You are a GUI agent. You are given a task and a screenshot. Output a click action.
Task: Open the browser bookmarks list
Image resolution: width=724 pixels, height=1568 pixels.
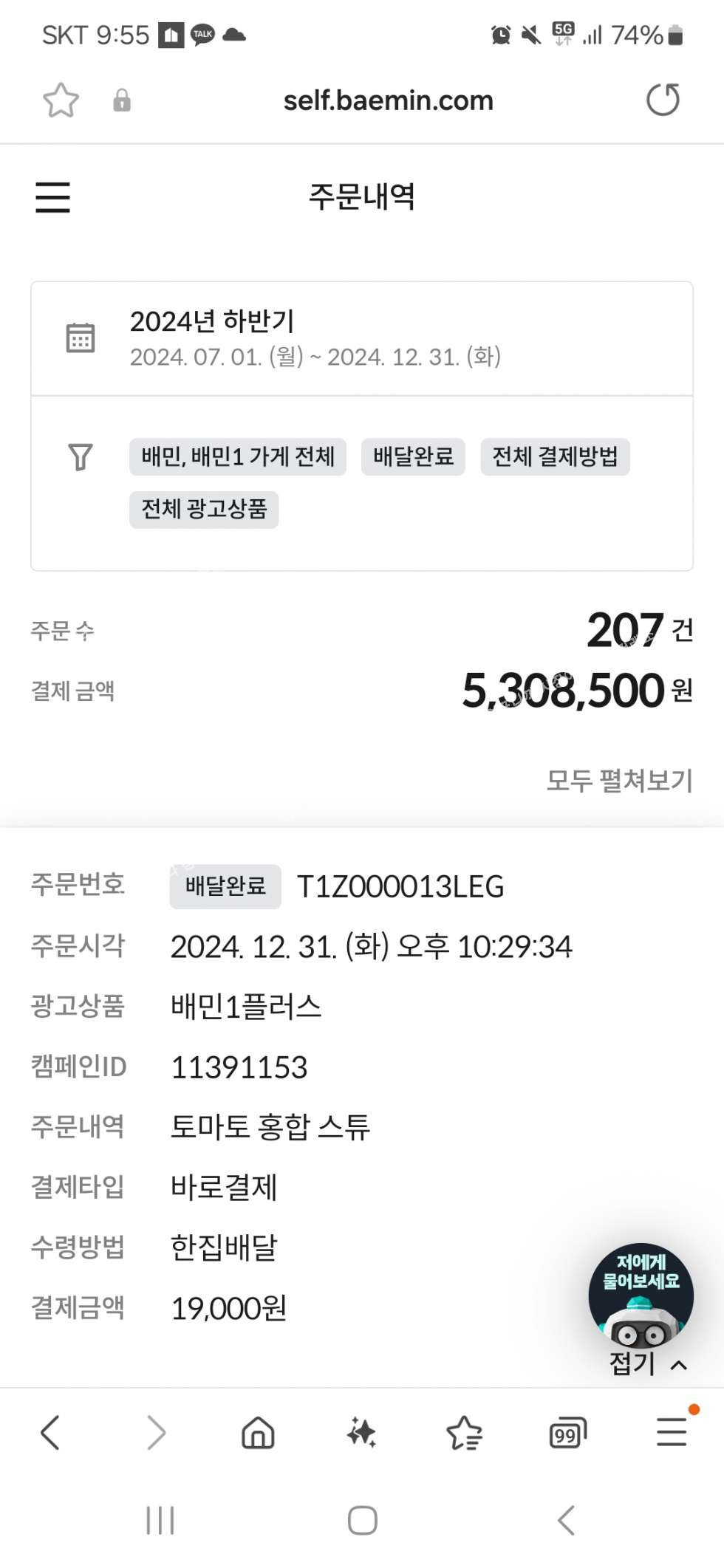[465, 1433]
